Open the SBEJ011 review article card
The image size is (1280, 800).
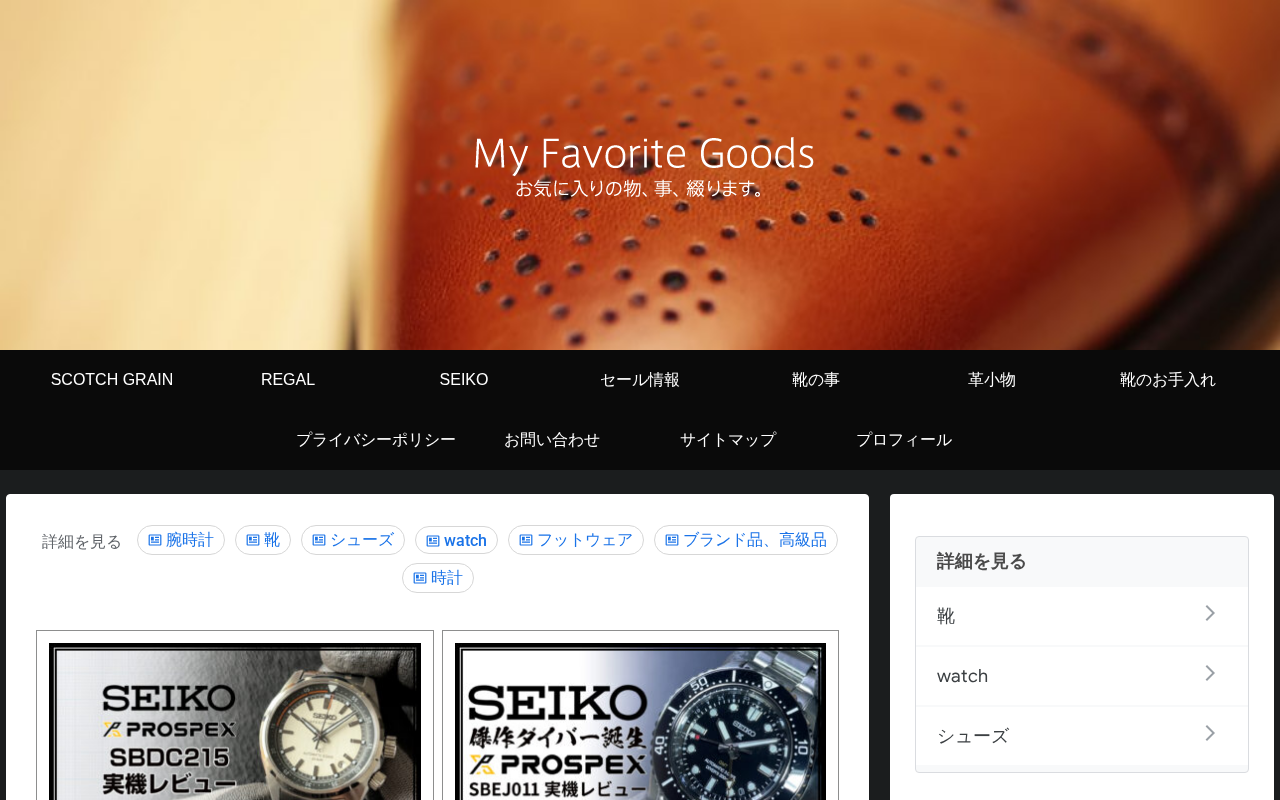(x=640, y=715)
